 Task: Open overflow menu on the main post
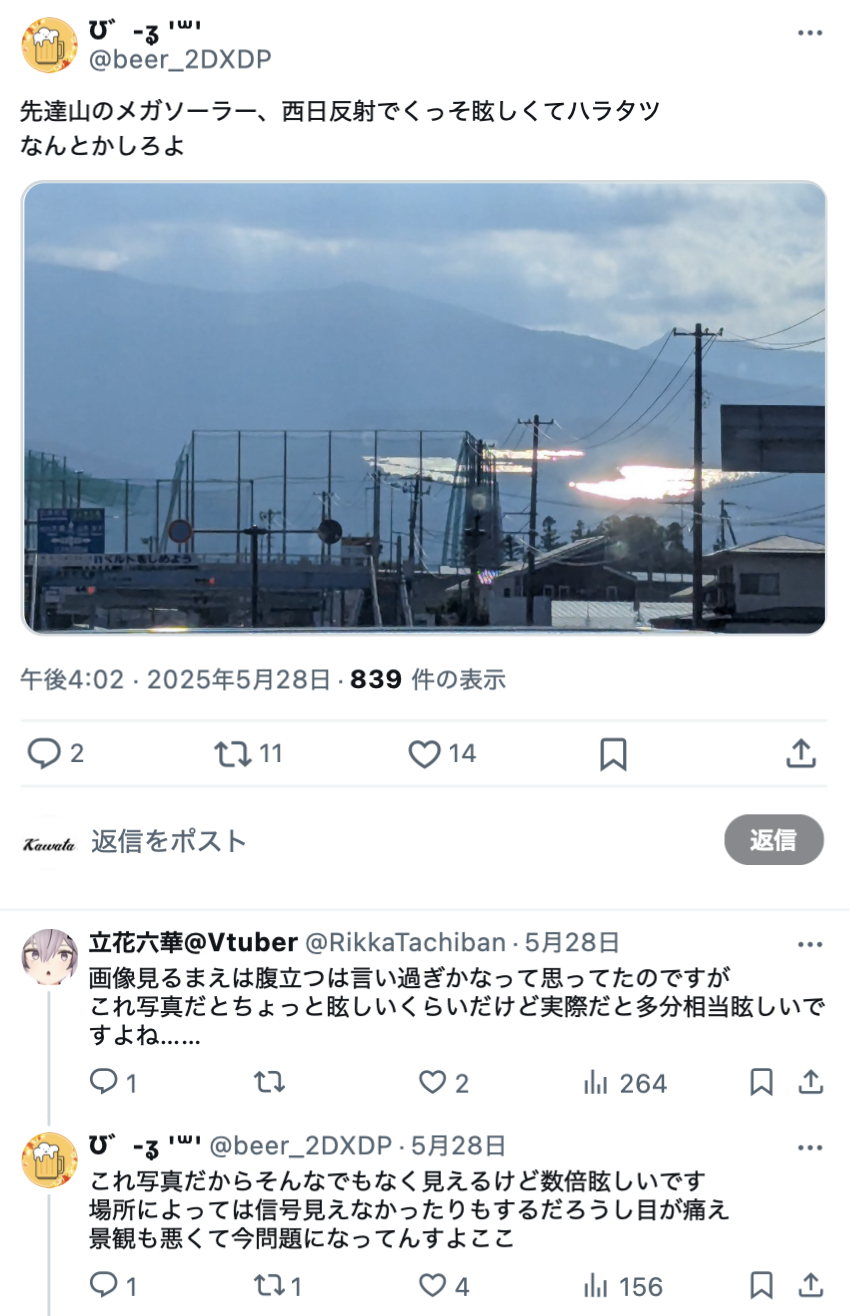(809, 33)
